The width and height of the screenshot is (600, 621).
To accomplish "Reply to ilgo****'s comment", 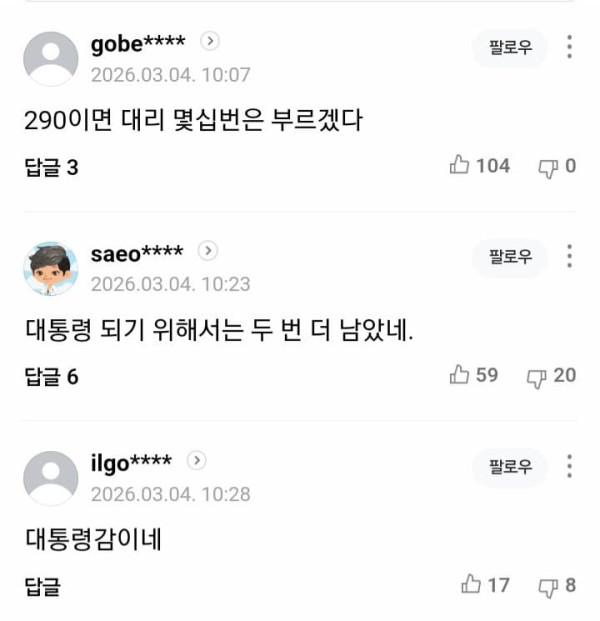I will click(x=42, y=587).
